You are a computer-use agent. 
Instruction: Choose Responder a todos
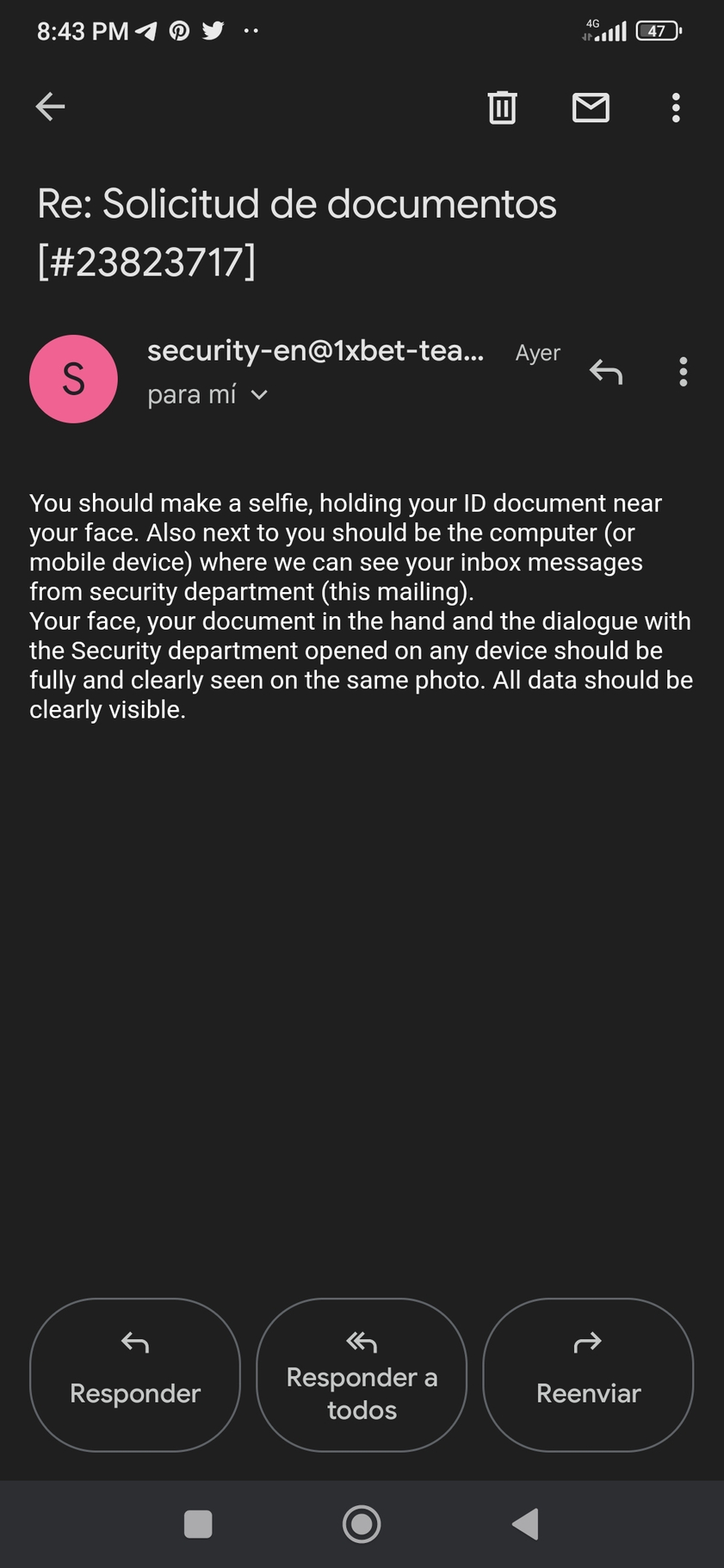pyautogui.click(x=362, y=1374)
